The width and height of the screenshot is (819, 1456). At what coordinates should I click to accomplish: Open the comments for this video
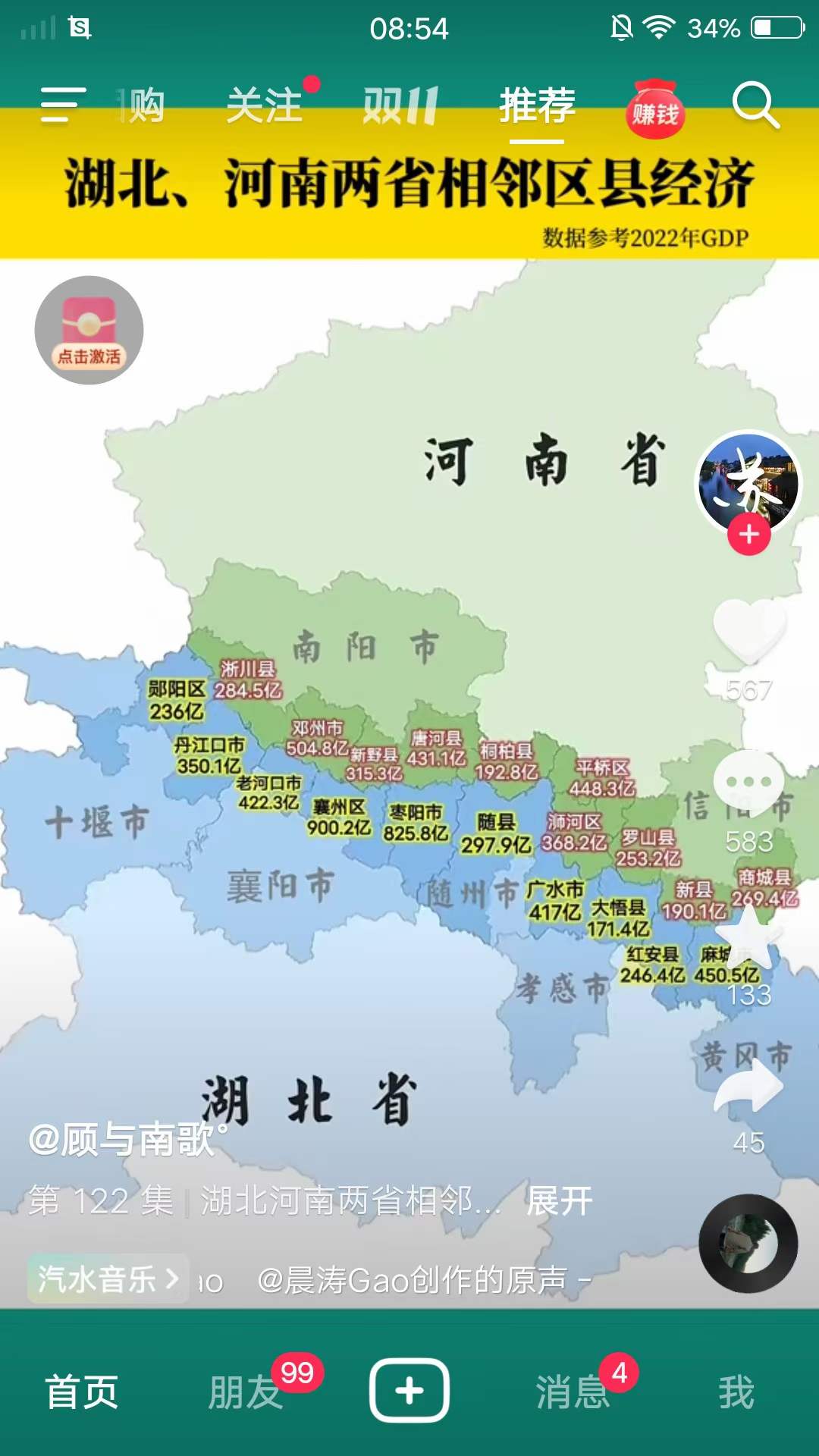coord(748,783)
